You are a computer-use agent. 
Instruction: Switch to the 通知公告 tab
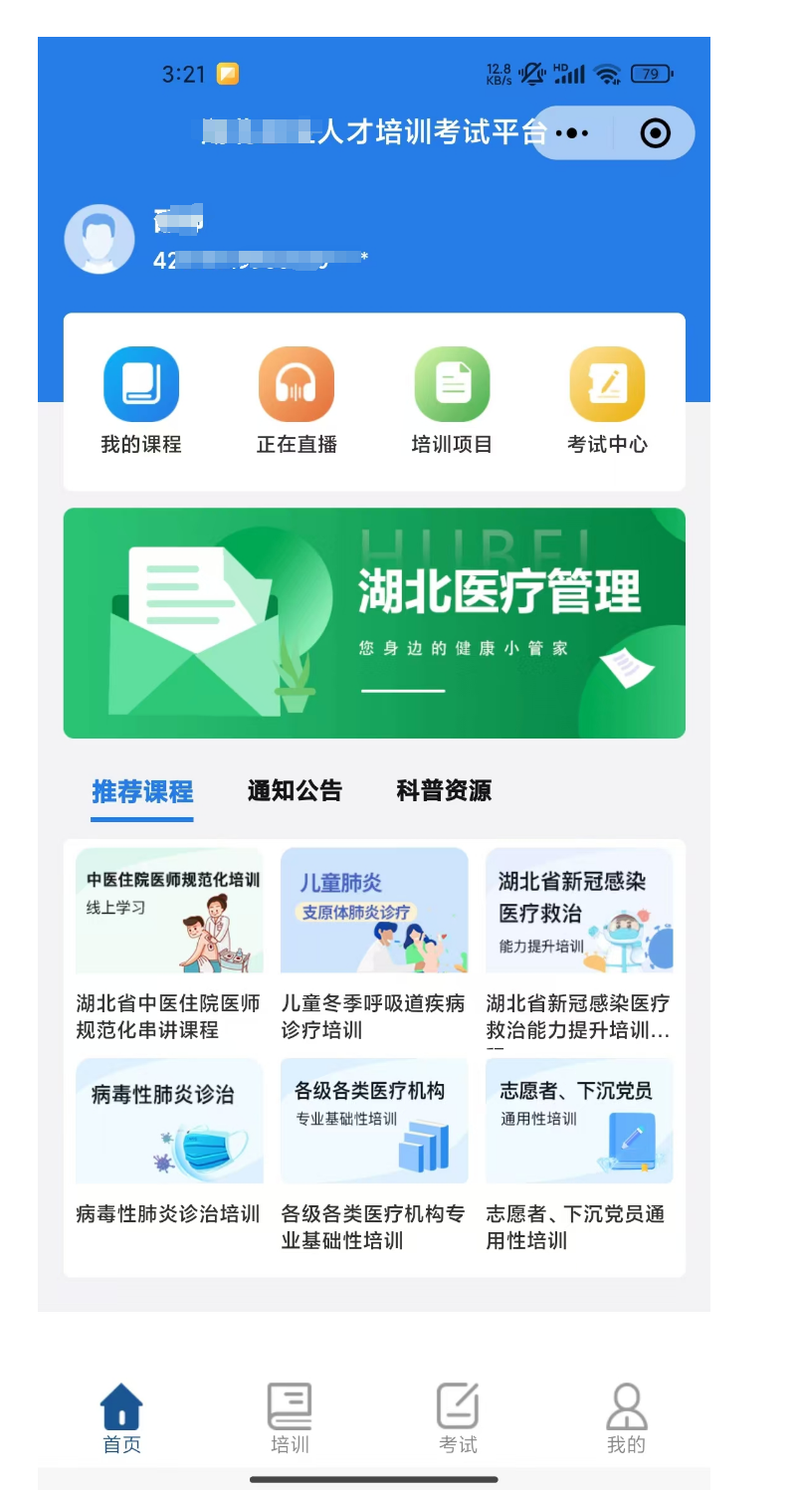point(295,792)
